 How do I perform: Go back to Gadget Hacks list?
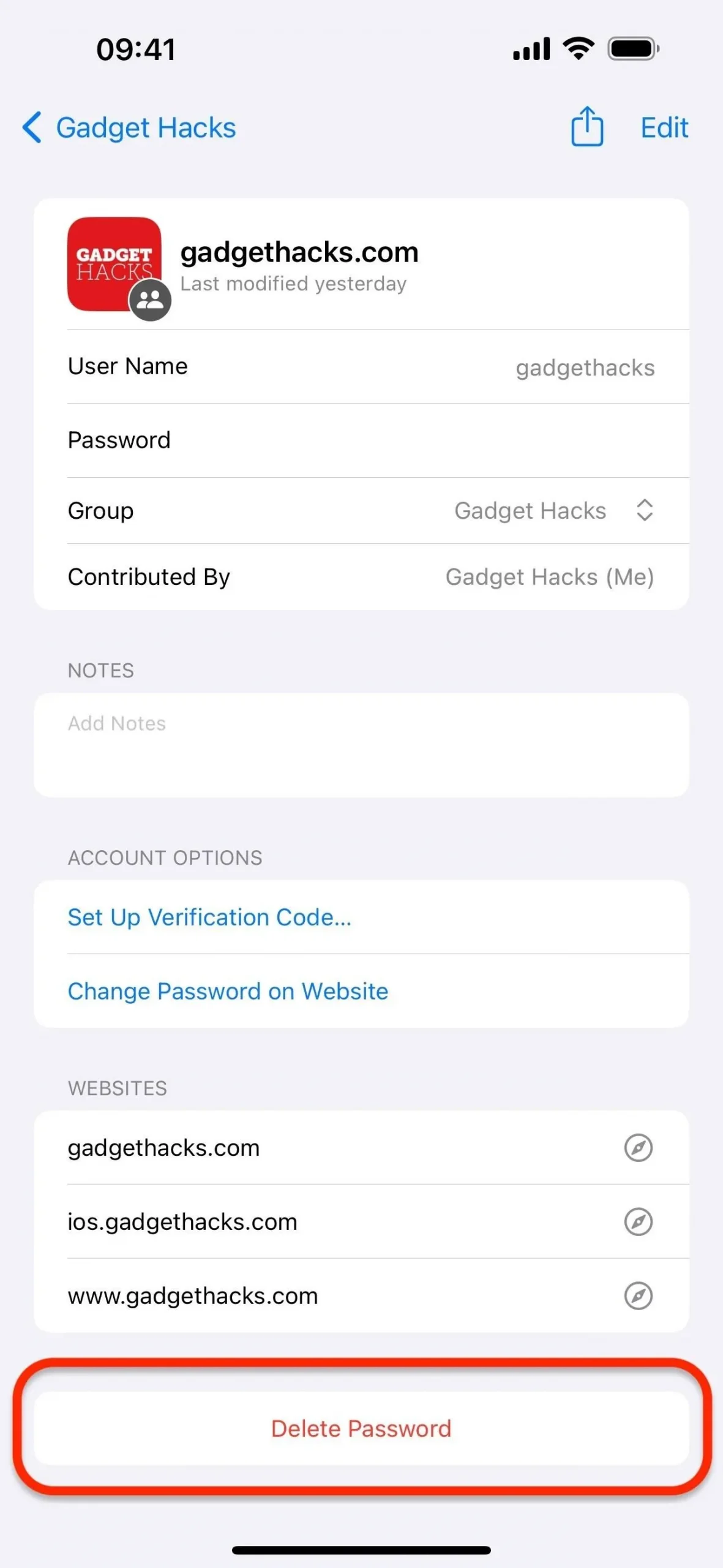(129, 128)
